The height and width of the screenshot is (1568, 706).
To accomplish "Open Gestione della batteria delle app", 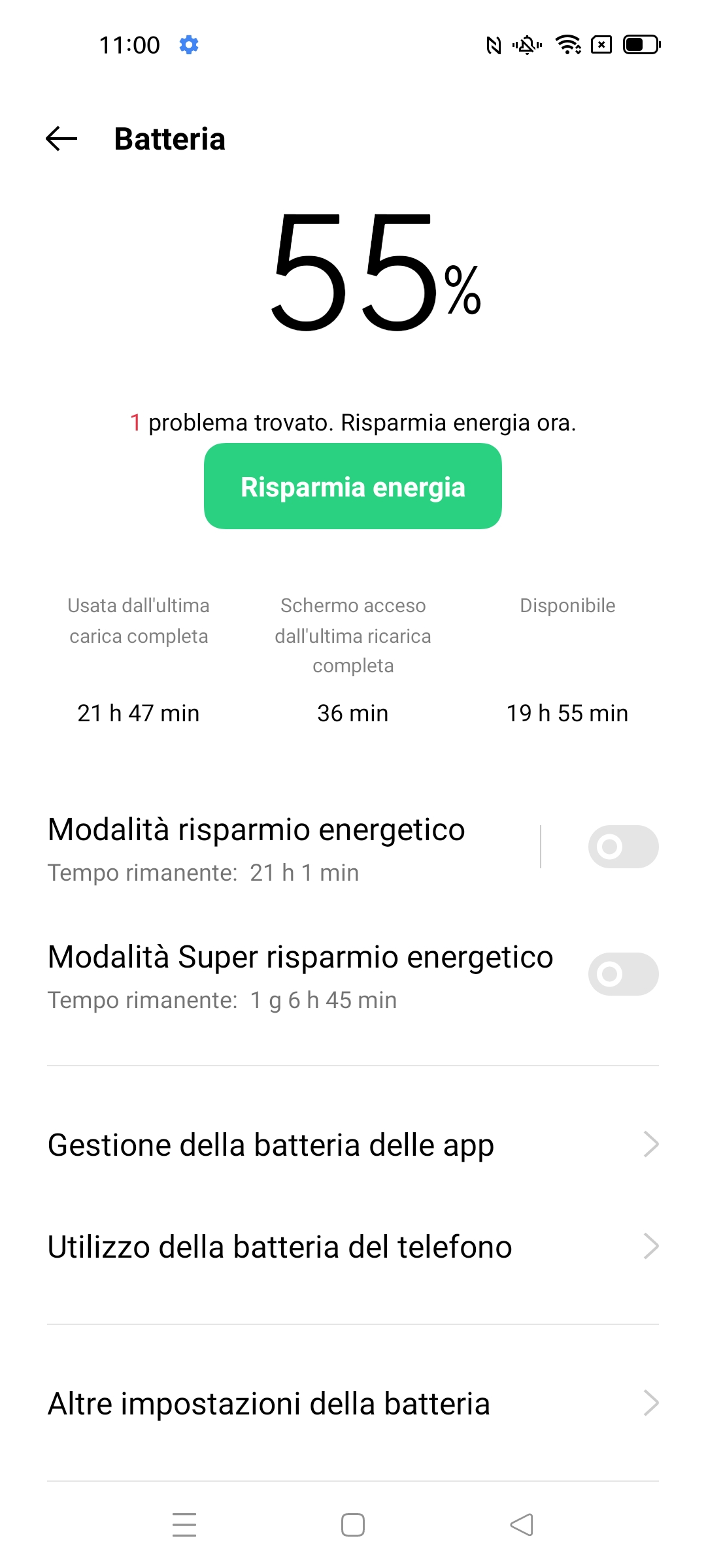I will pyautogui.click(x=352, y=1145).
